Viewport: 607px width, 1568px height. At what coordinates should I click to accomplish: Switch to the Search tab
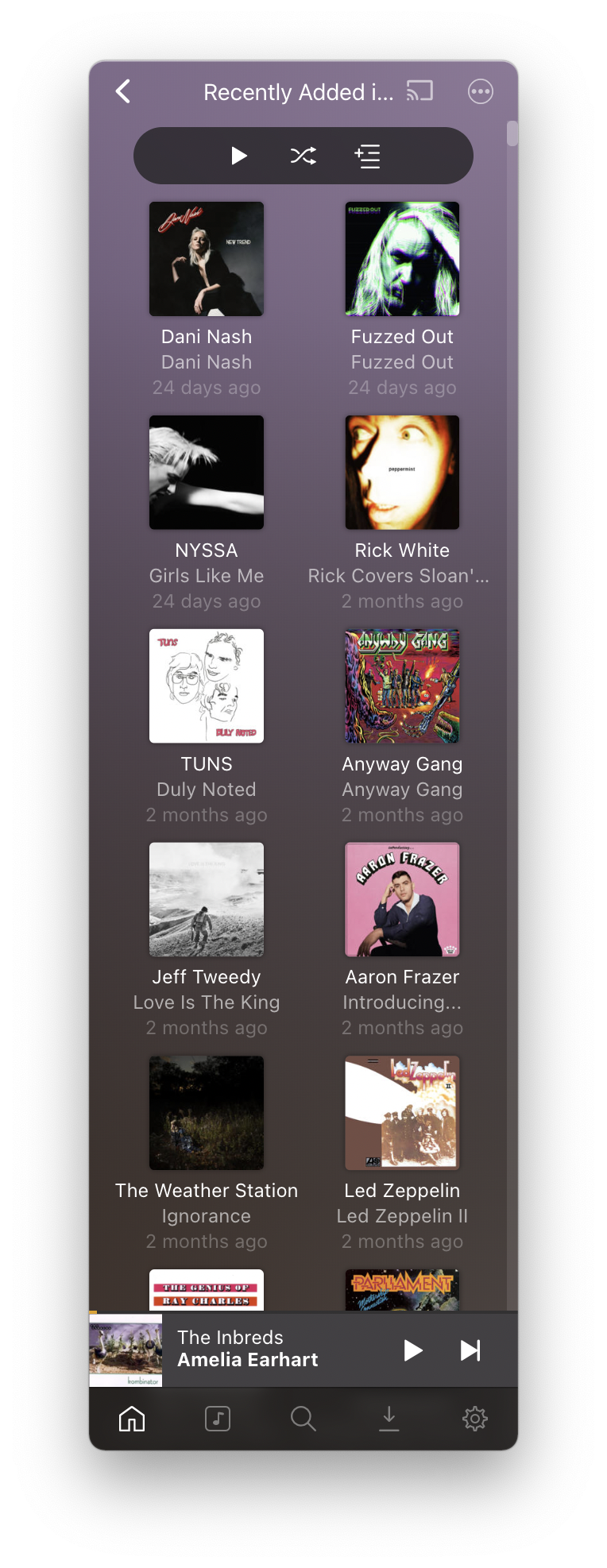pos(303,1419)
